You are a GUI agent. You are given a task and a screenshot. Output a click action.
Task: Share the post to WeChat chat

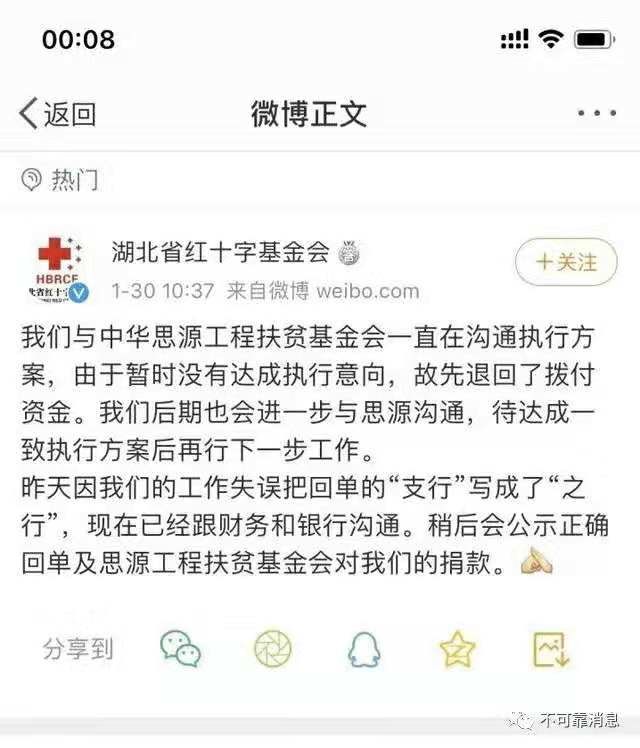pyautogui.click(x=181, y=649)
